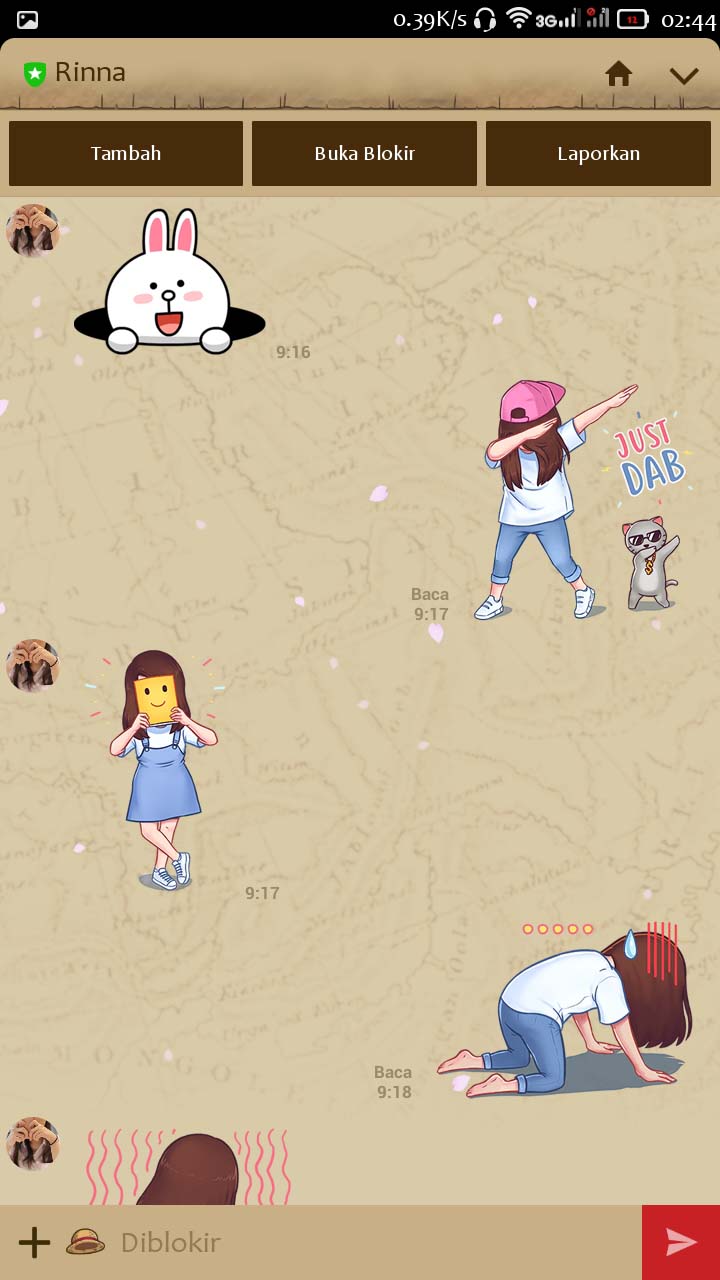Screen dimensions: 720x1280
Task: Go to the home icon in header
Action: click(619, 74)
